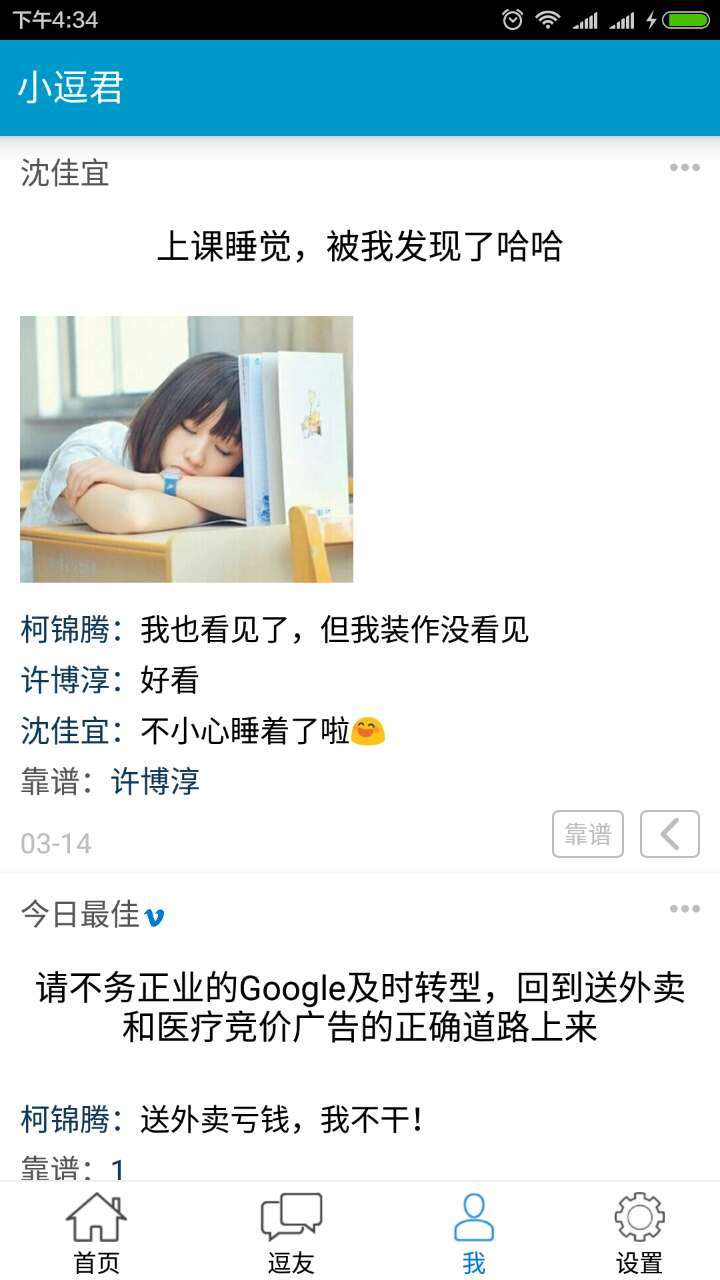Open 今日最佳 profile from post header
Viewport: 720px width, 1280px height.
[81, 914]
